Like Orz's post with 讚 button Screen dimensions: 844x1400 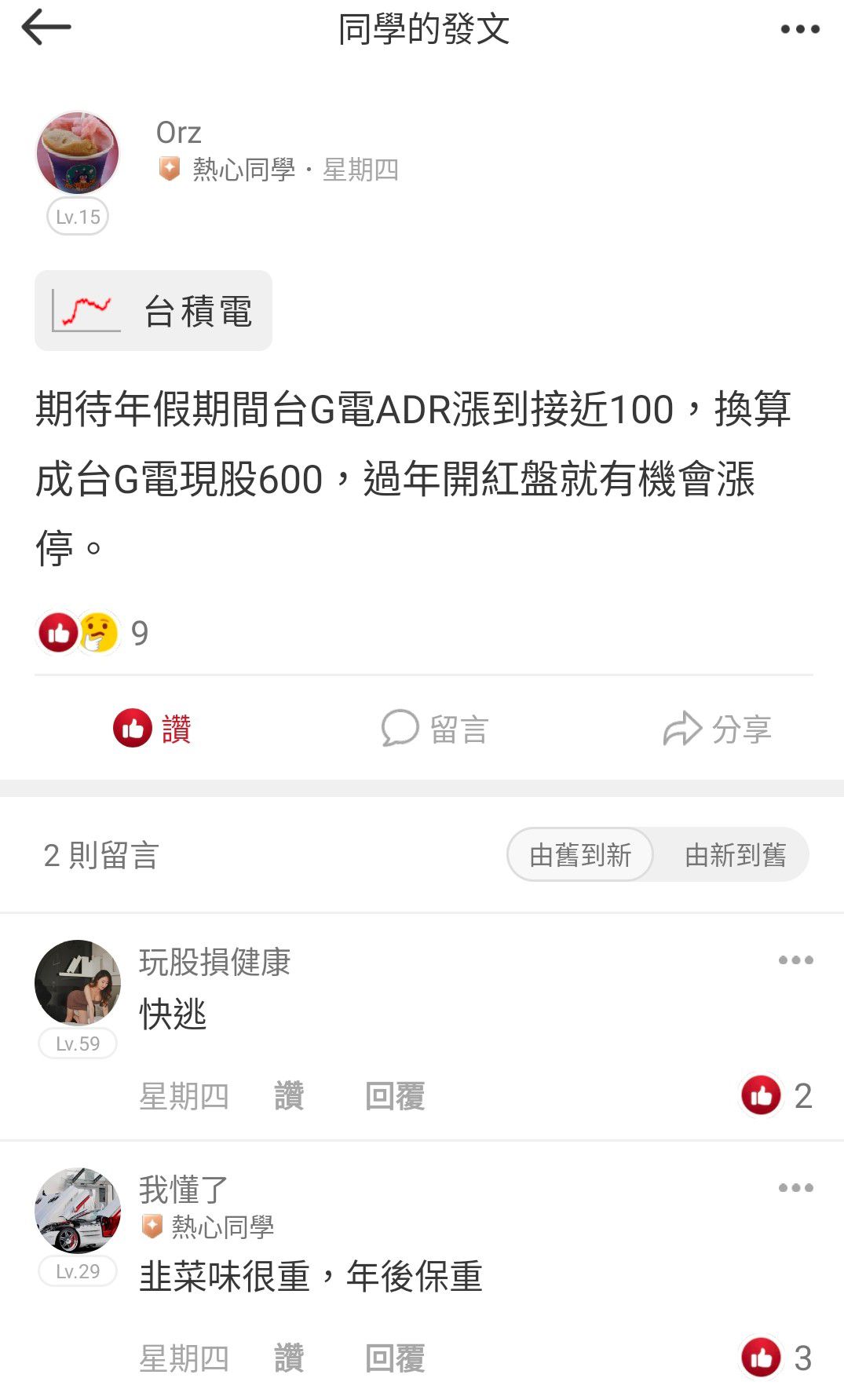tap(153, 729)
